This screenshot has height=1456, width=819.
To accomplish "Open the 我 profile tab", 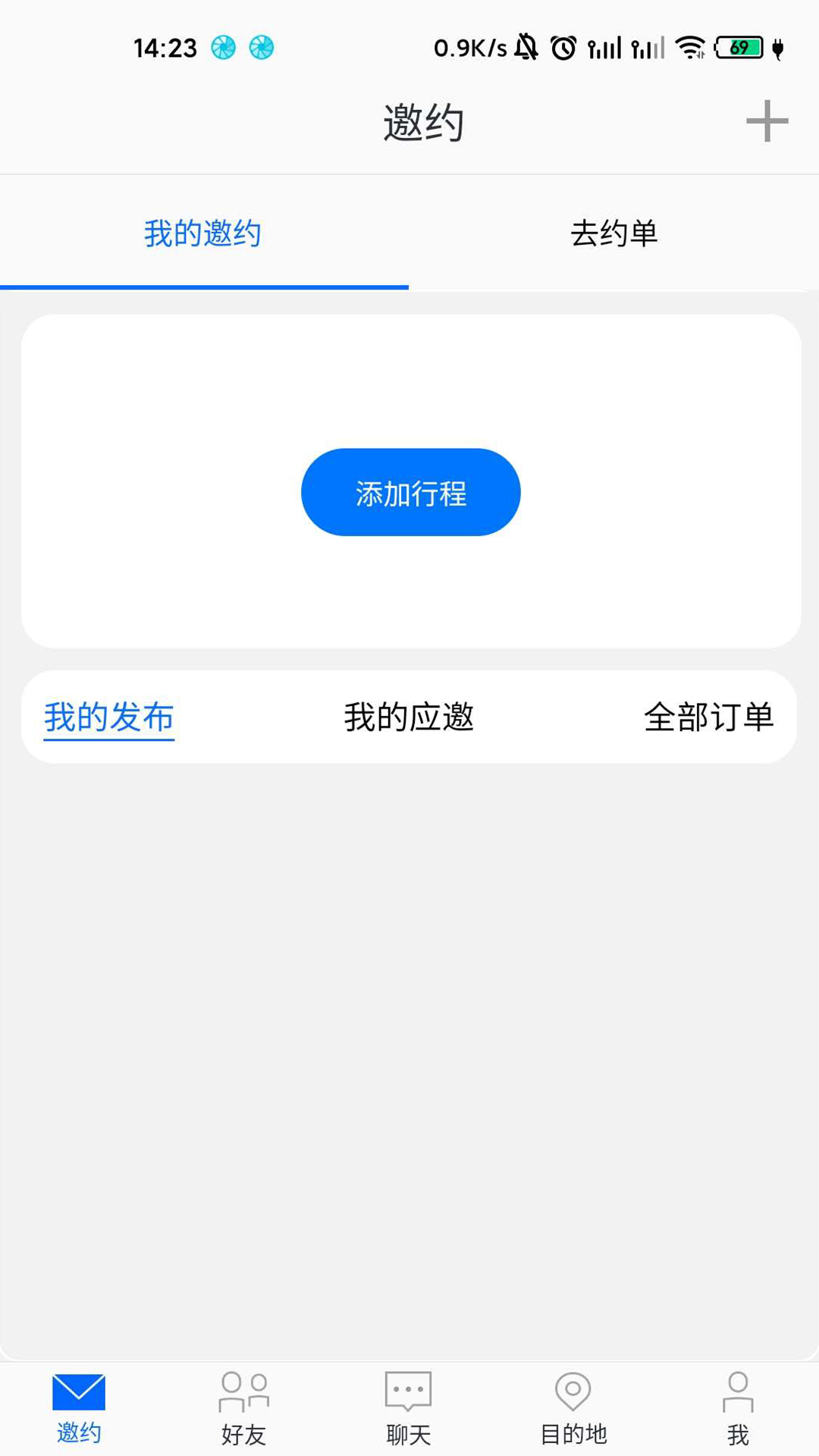I will [x=738, y=1409].
